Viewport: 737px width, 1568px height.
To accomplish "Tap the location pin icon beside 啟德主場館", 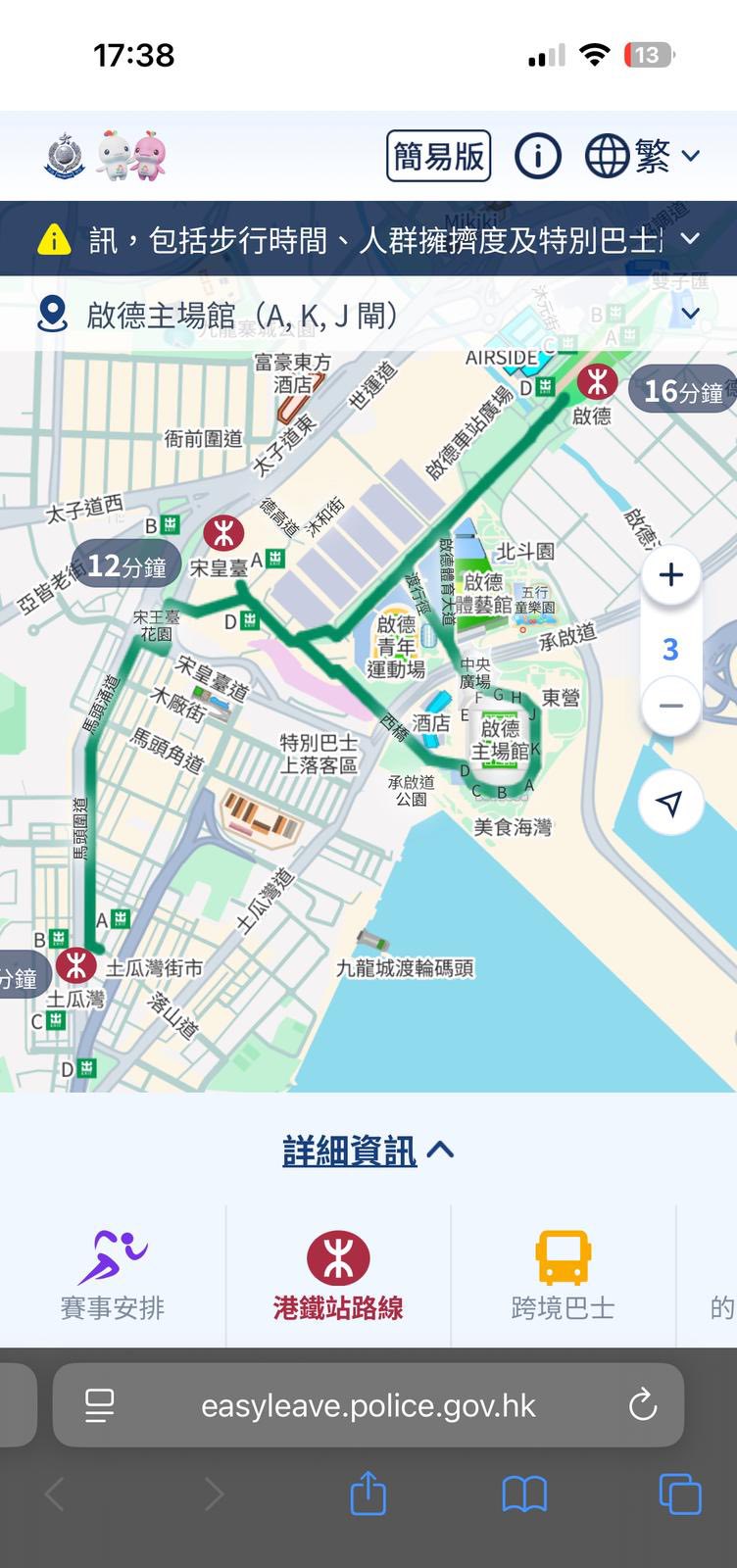I will click(x=48, y=314).
